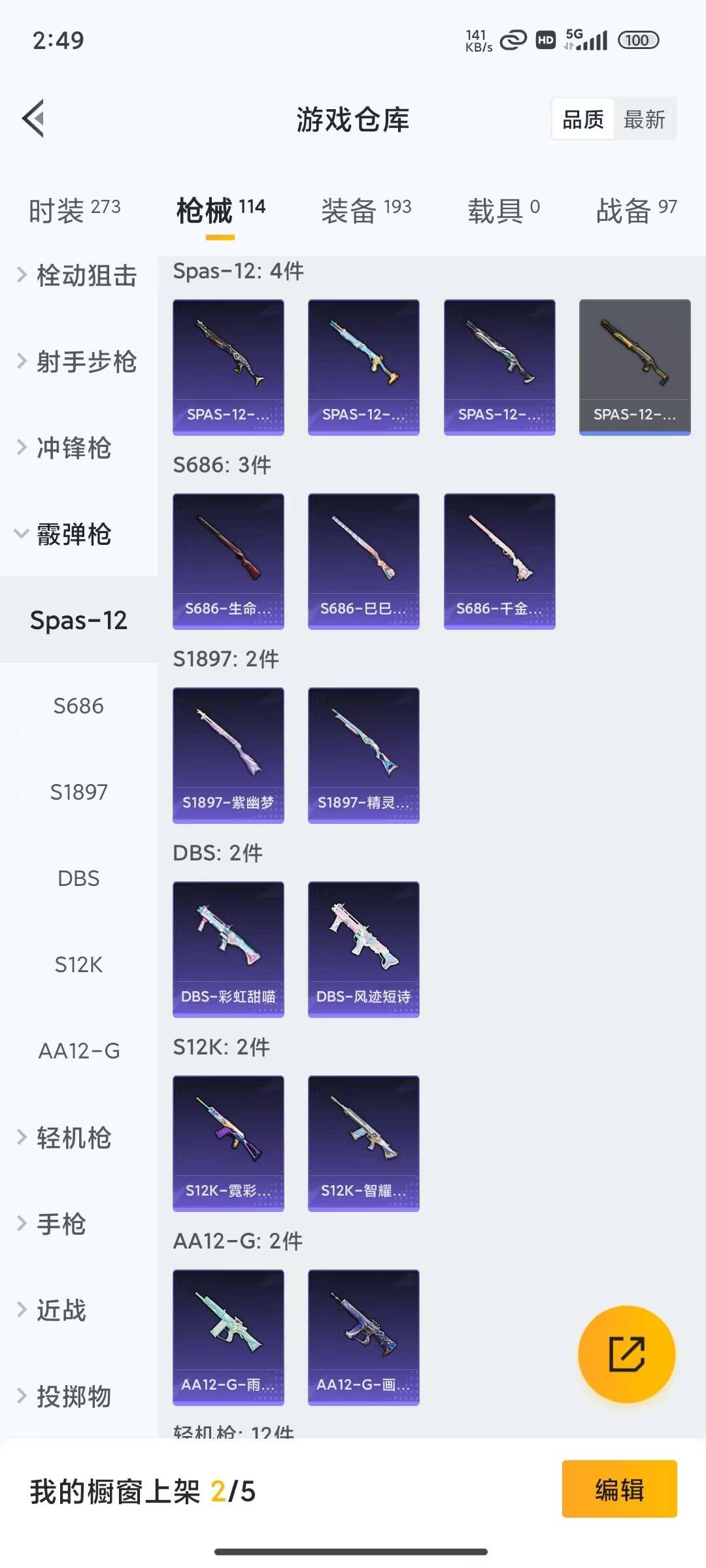Switch sorting to 品质
The width and height of the screenshot is (706, 1568).
tap(583, 119)
